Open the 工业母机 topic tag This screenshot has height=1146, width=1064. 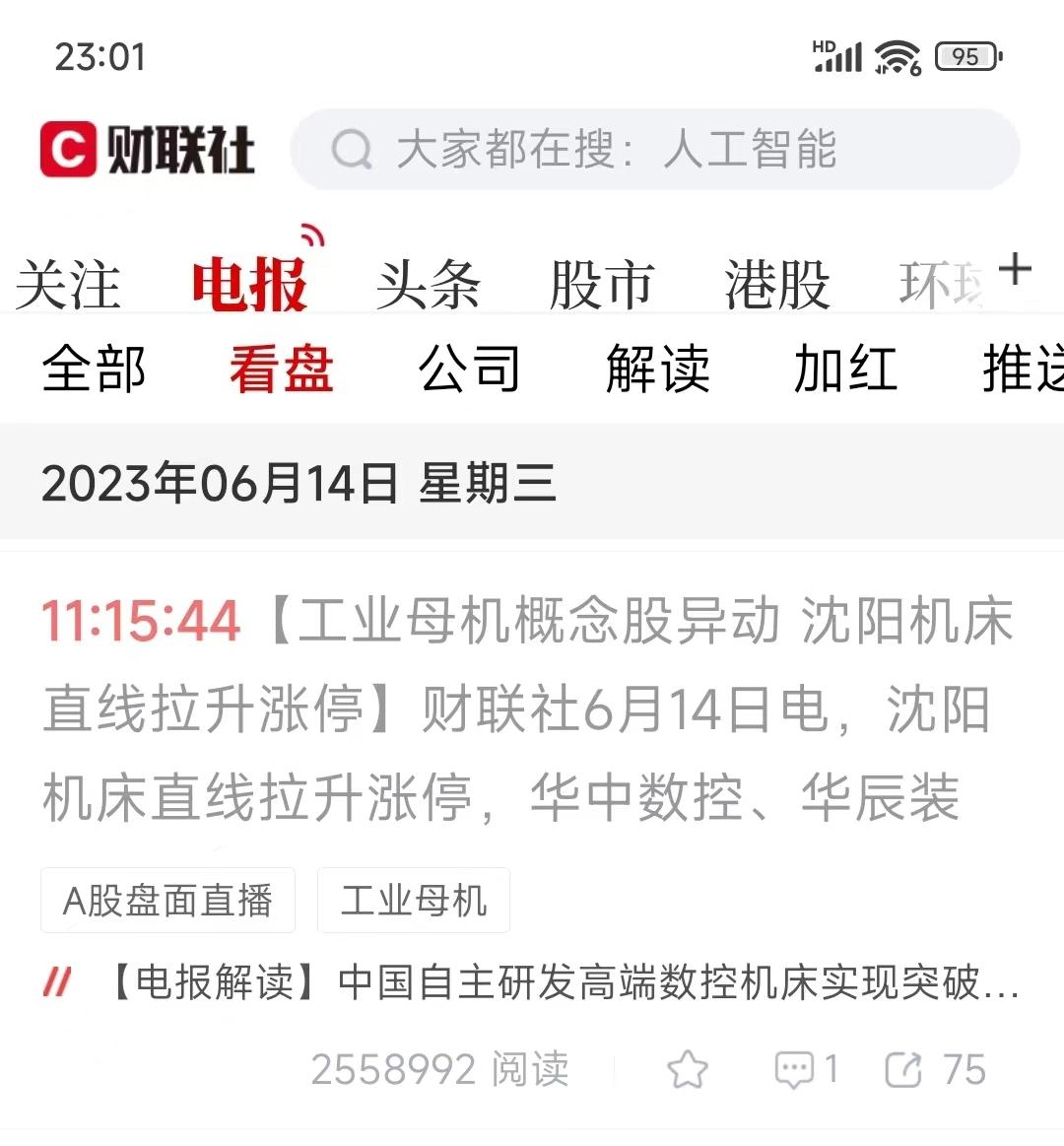coord(413,900)
